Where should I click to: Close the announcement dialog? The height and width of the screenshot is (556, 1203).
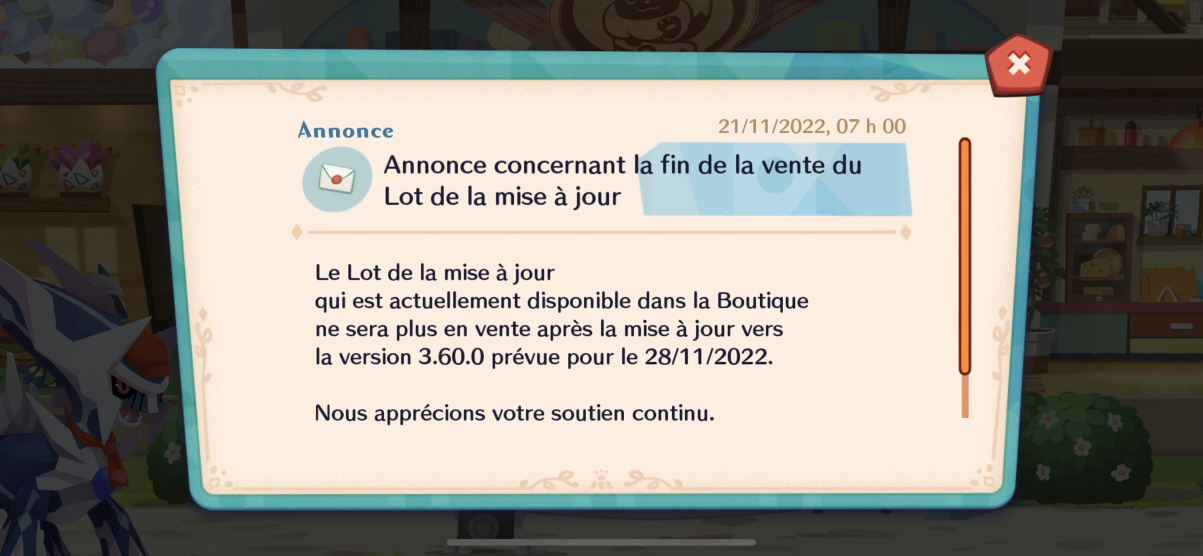click(1018, 65)
